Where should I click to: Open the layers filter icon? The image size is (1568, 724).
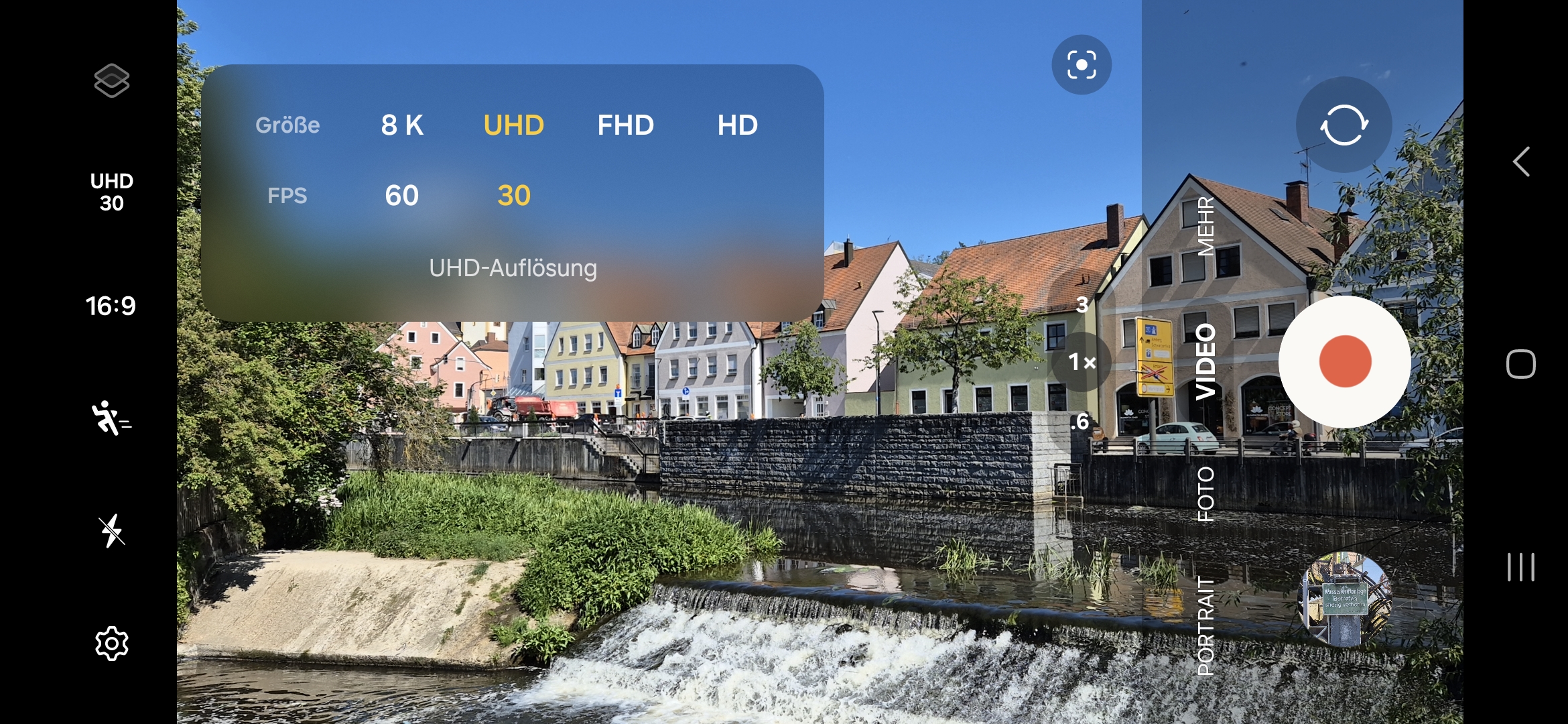click(111, 80)
